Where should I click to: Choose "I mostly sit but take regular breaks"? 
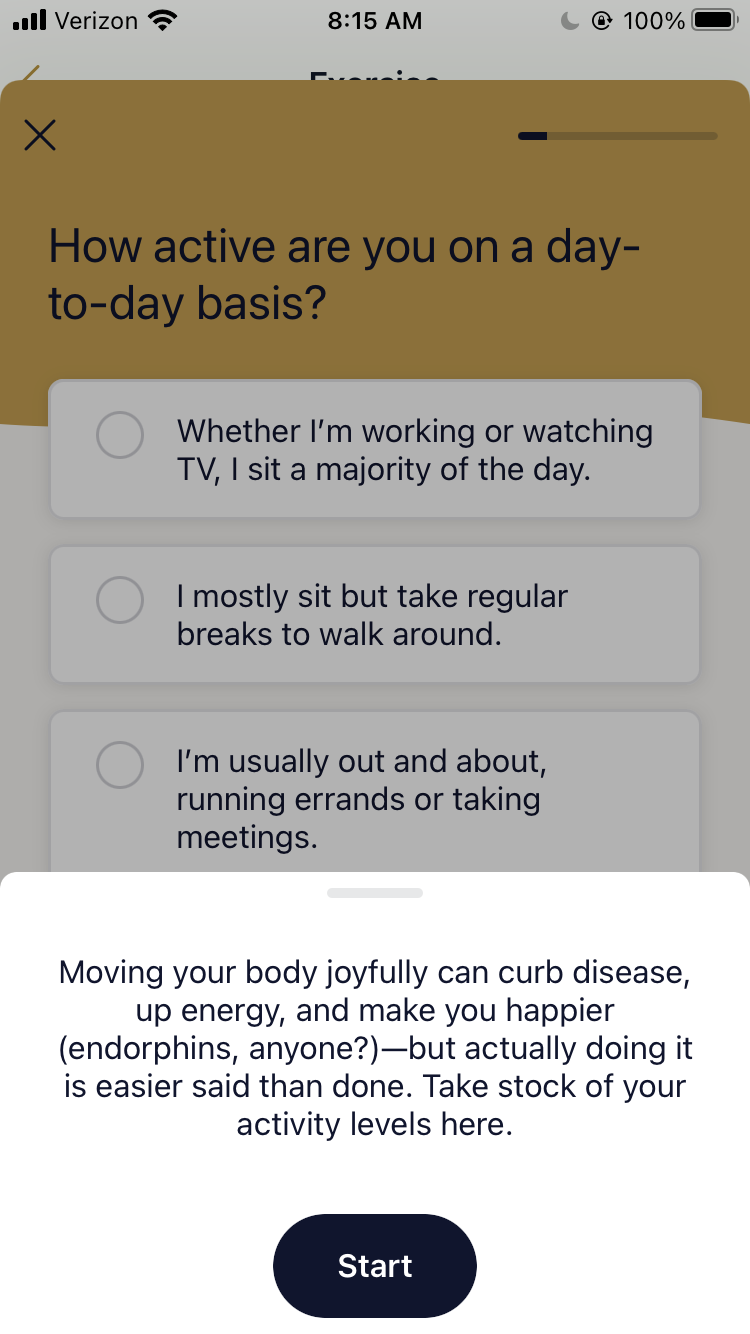(x=375, y=614)
